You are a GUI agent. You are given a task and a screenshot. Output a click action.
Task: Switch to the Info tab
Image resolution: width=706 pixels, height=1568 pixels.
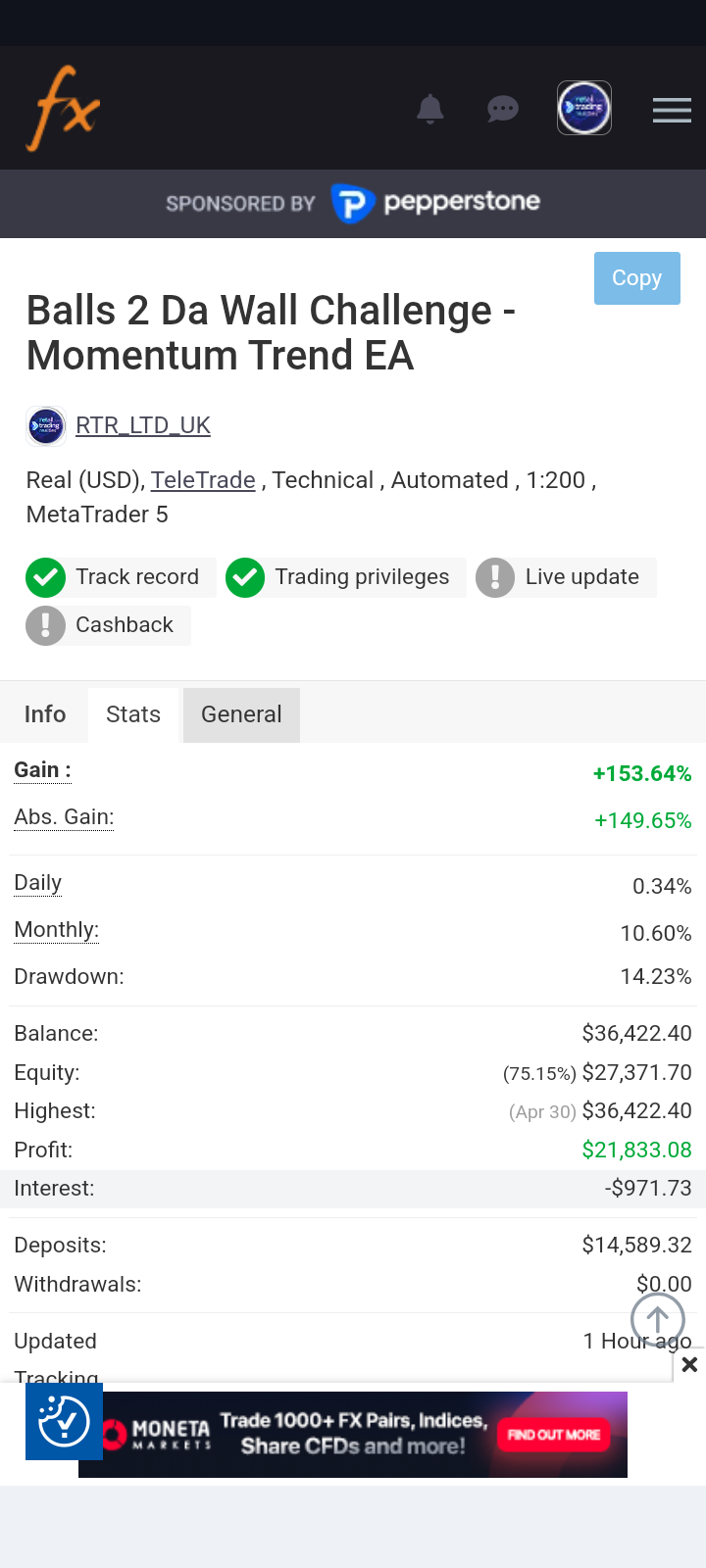click(45, 714)
